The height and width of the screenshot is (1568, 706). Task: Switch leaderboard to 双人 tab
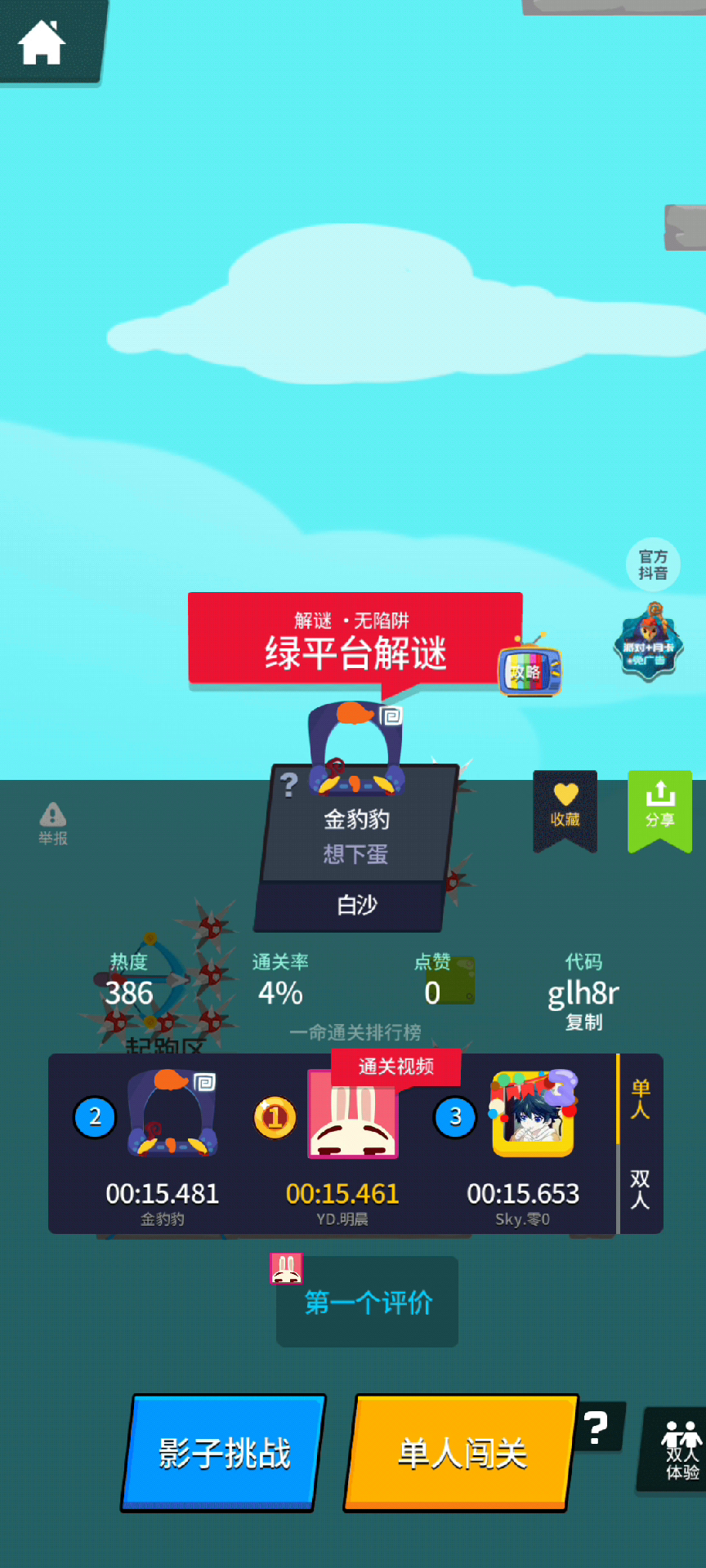coord(640,1188)
